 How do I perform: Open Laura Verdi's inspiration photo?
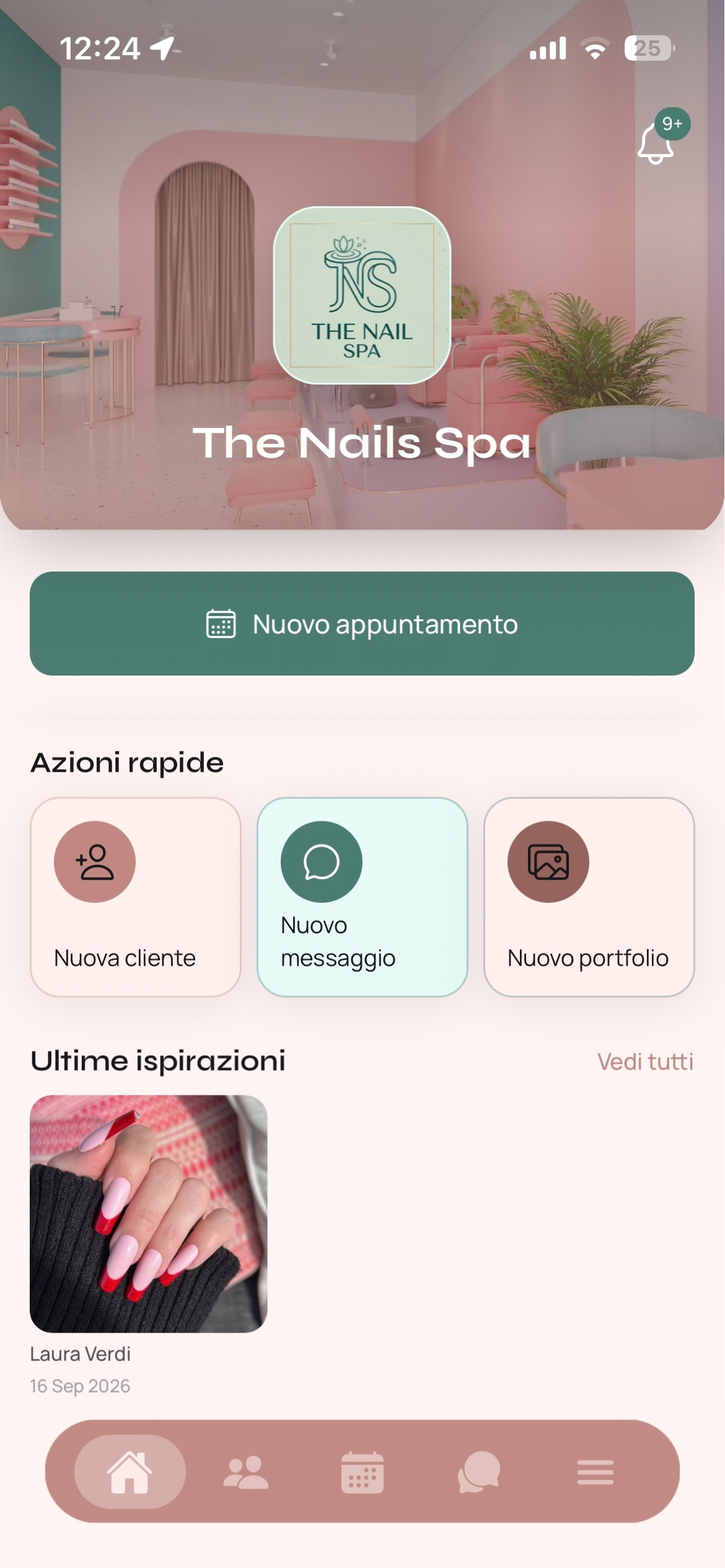tap(149, 1214)
